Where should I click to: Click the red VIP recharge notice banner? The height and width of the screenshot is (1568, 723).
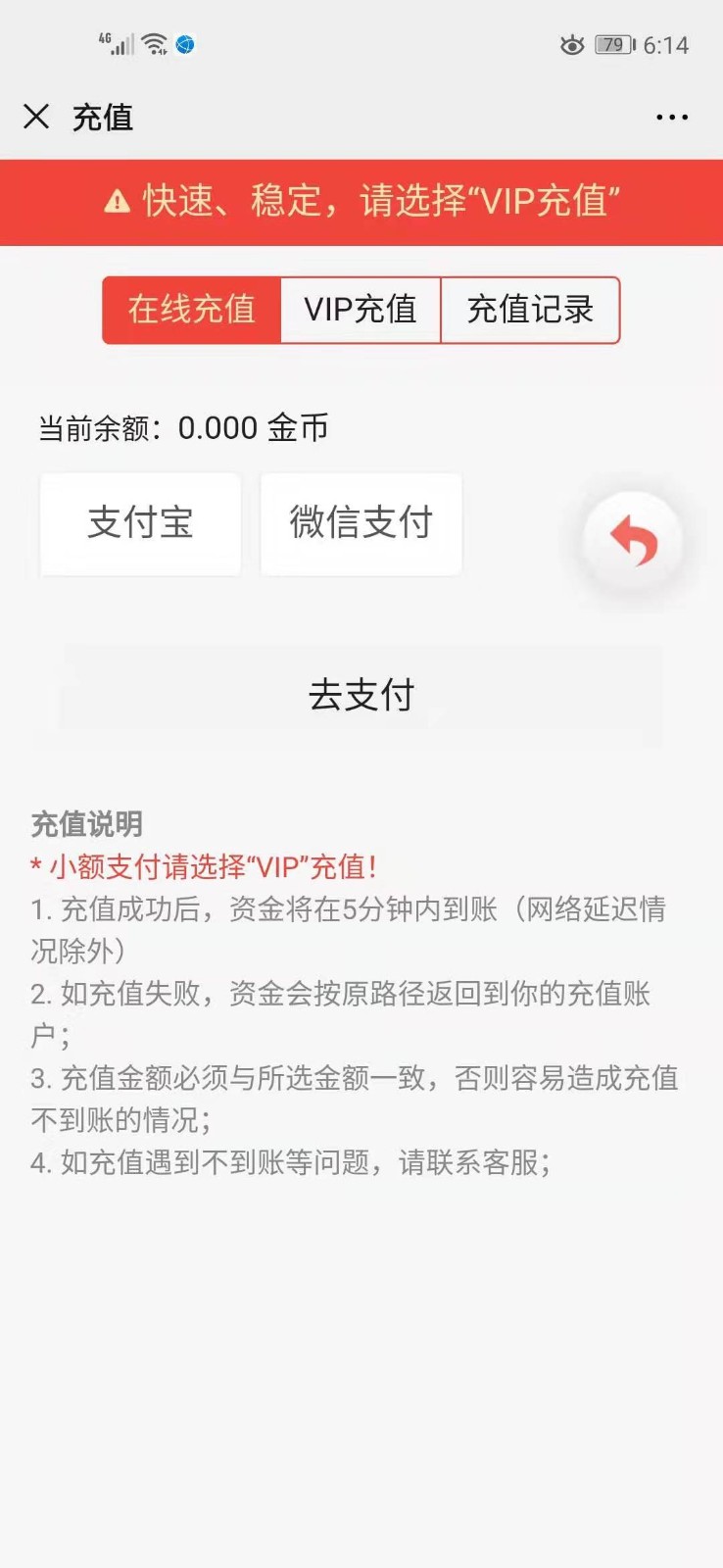[361, 202]
